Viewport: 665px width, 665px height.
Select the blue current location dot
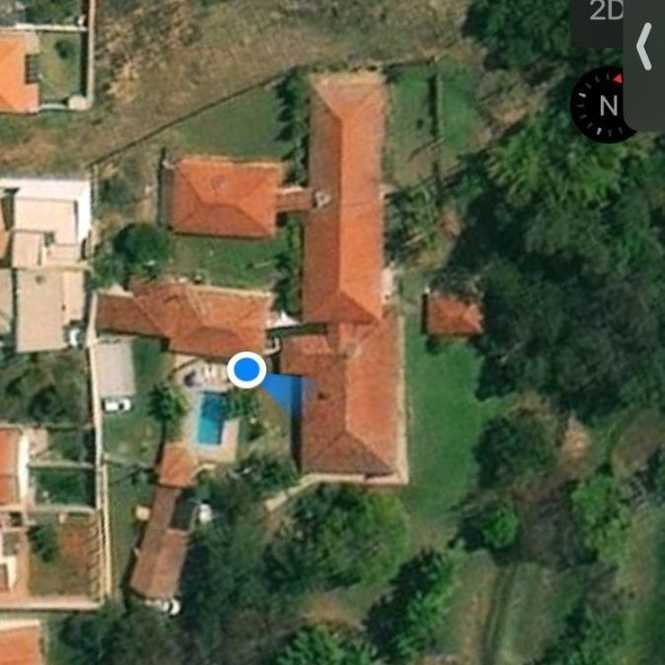point(246,370)
